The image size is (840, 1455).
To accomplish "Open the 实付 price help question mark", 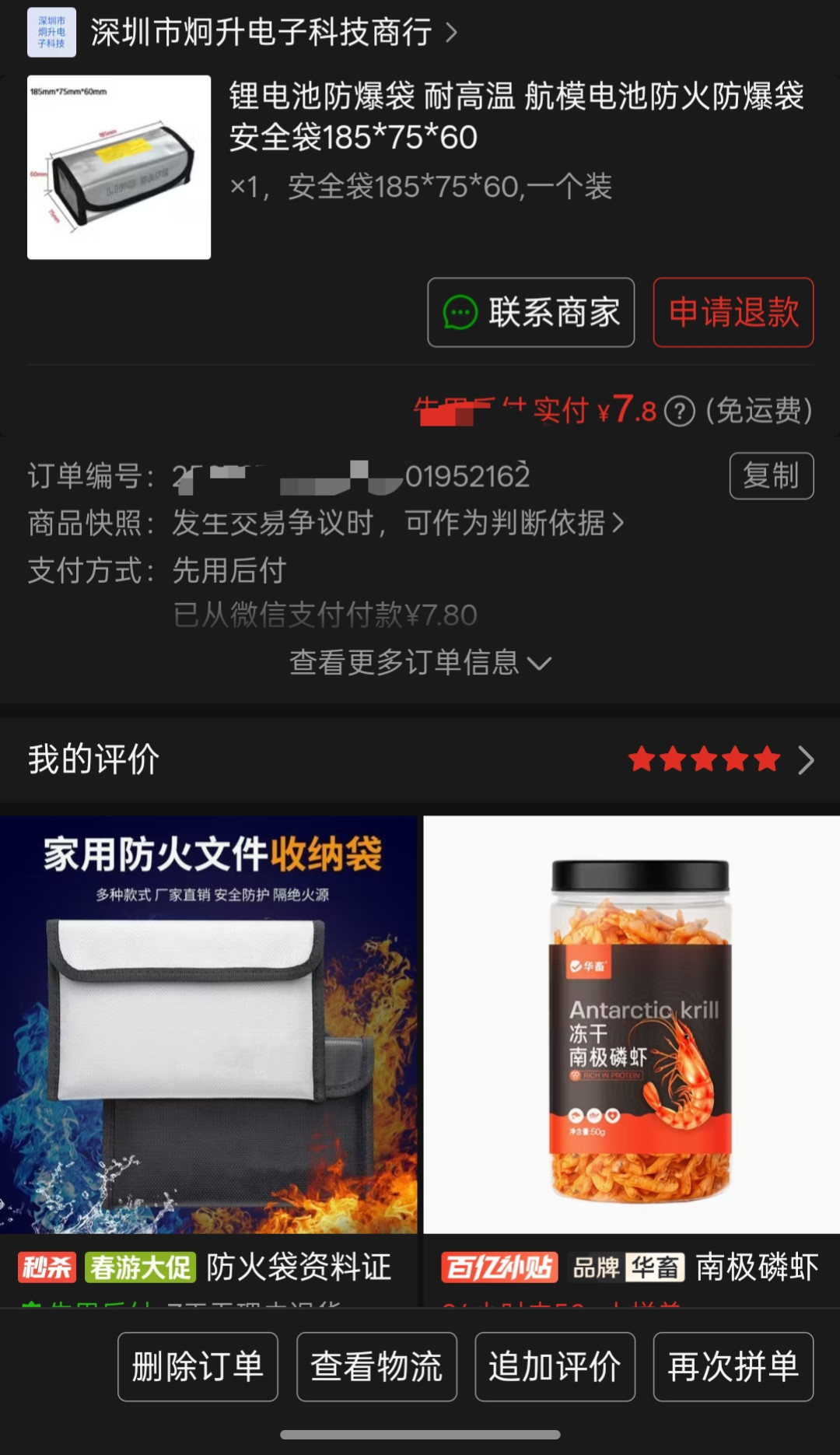I will click(x=680, y=411).
